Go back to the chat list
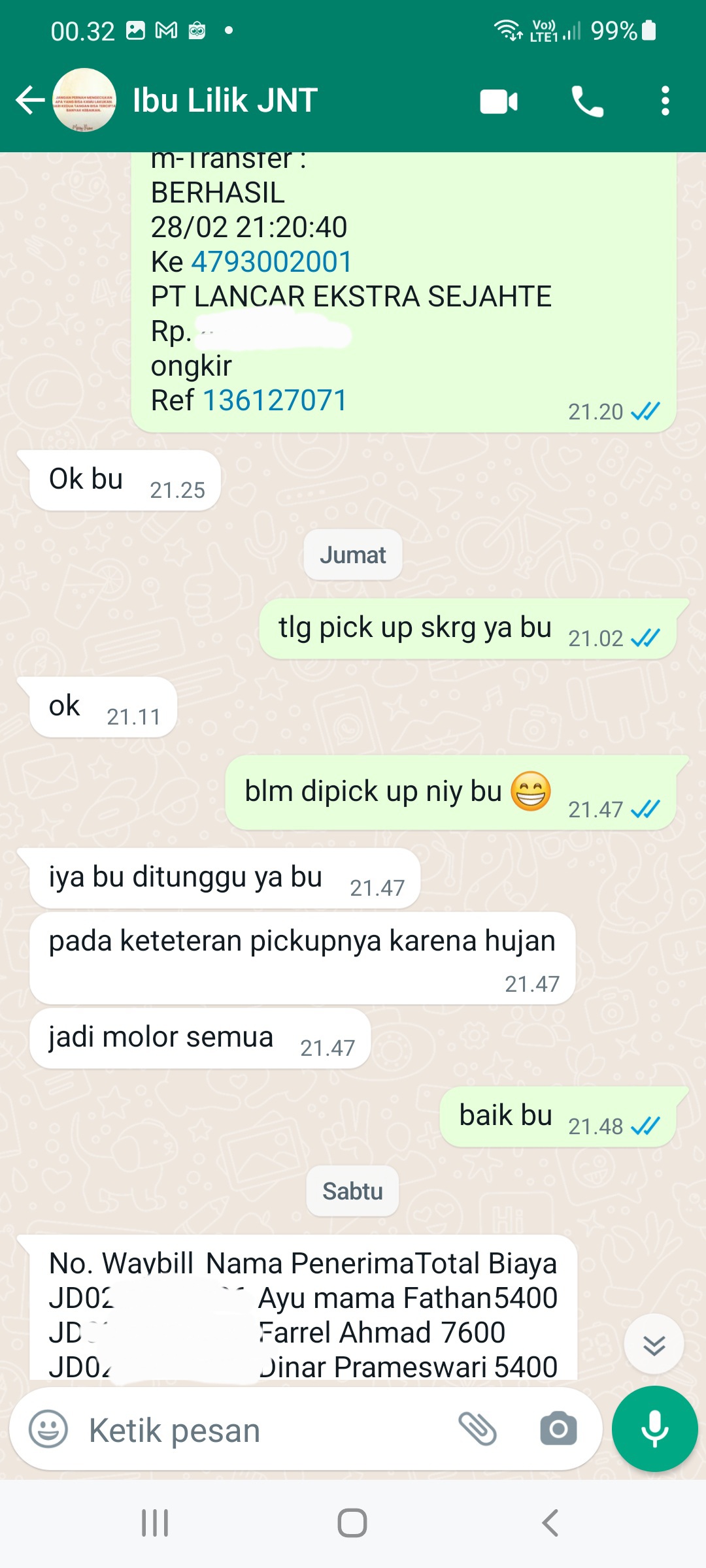 (x=30, y=101)
